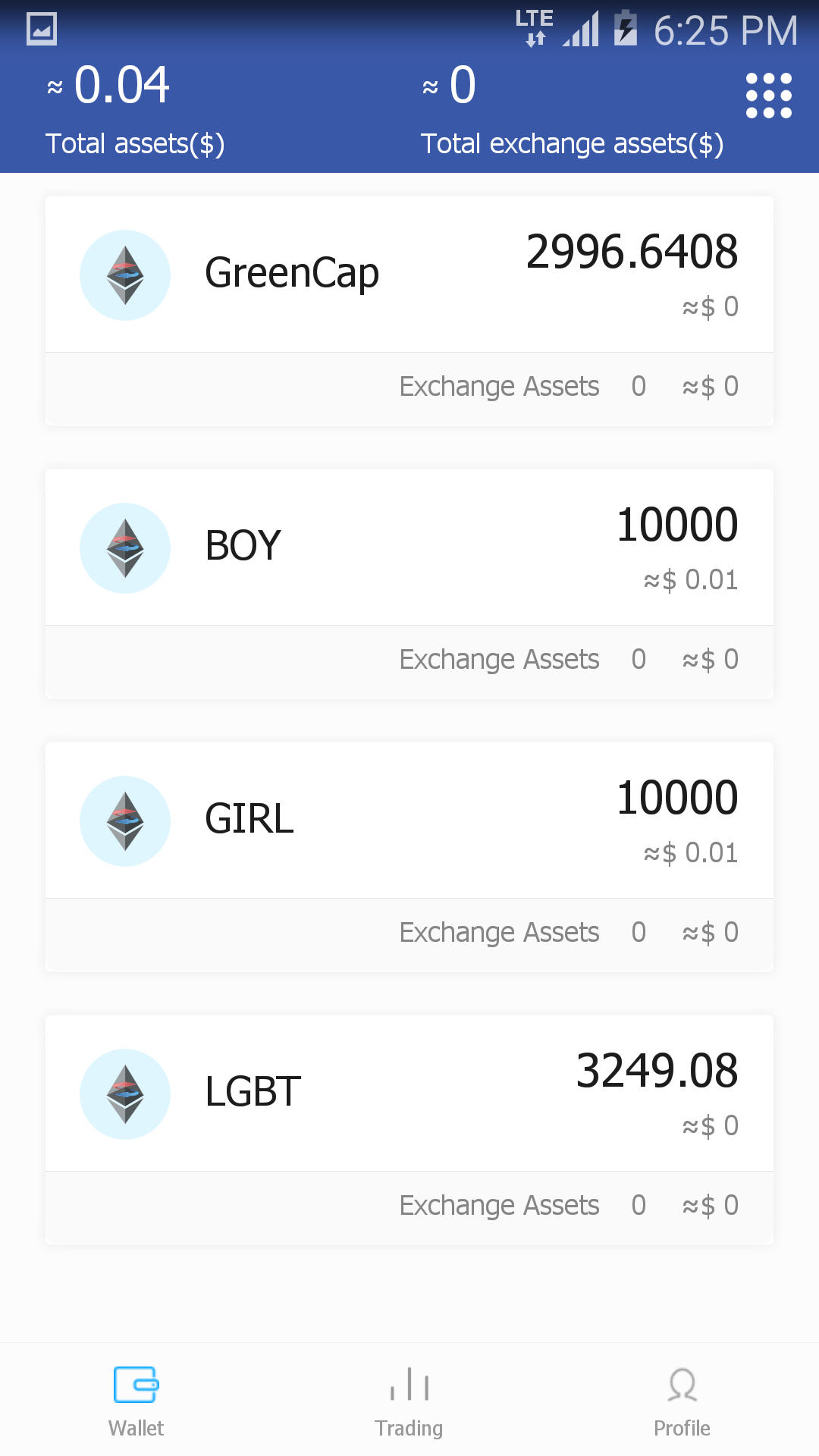Viewport: 819px width, 1456px height.
Task: Switch to the Trading tab
Action: point(409,1401)
